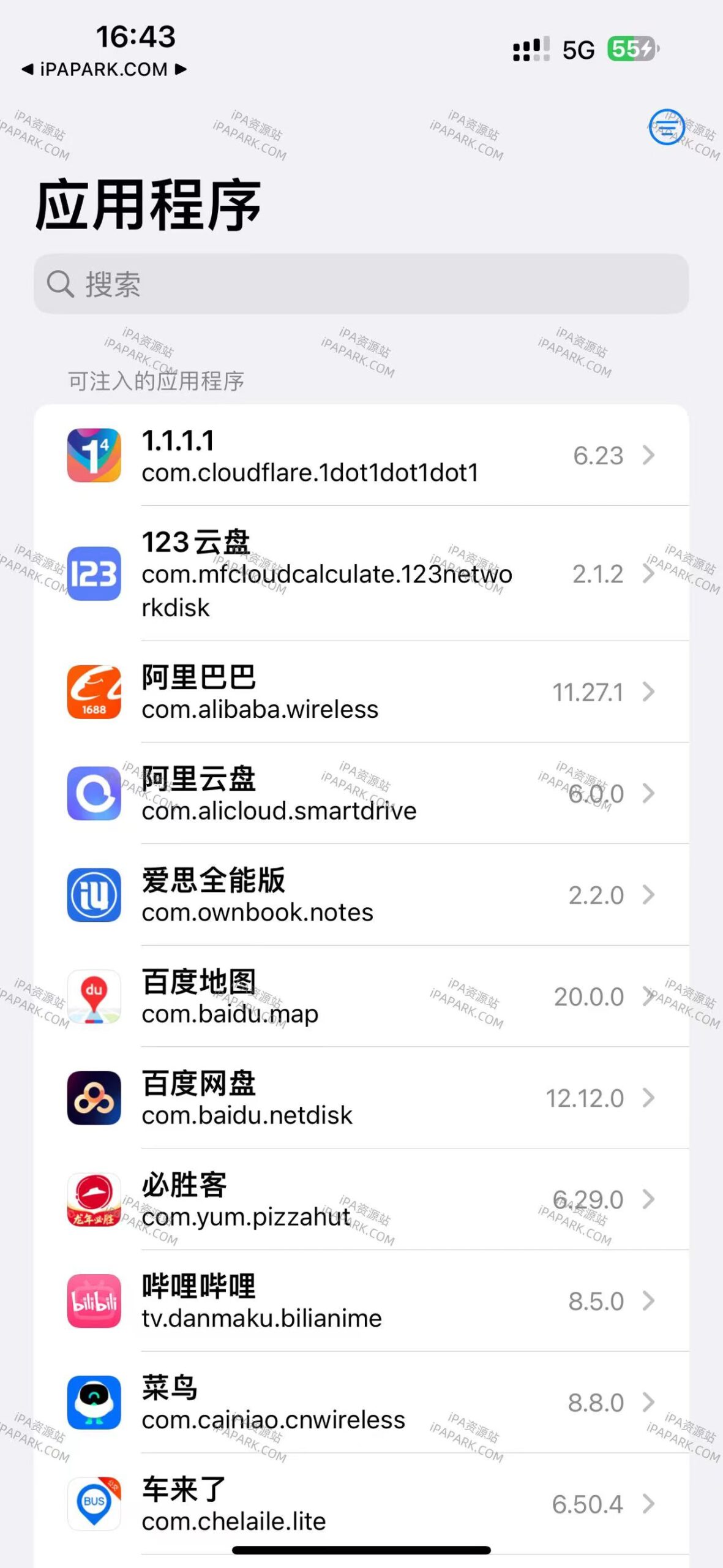723x1568 pixels.
Task: Tap the 爱思全能版 app icon
Action: (x=93, y=896)
